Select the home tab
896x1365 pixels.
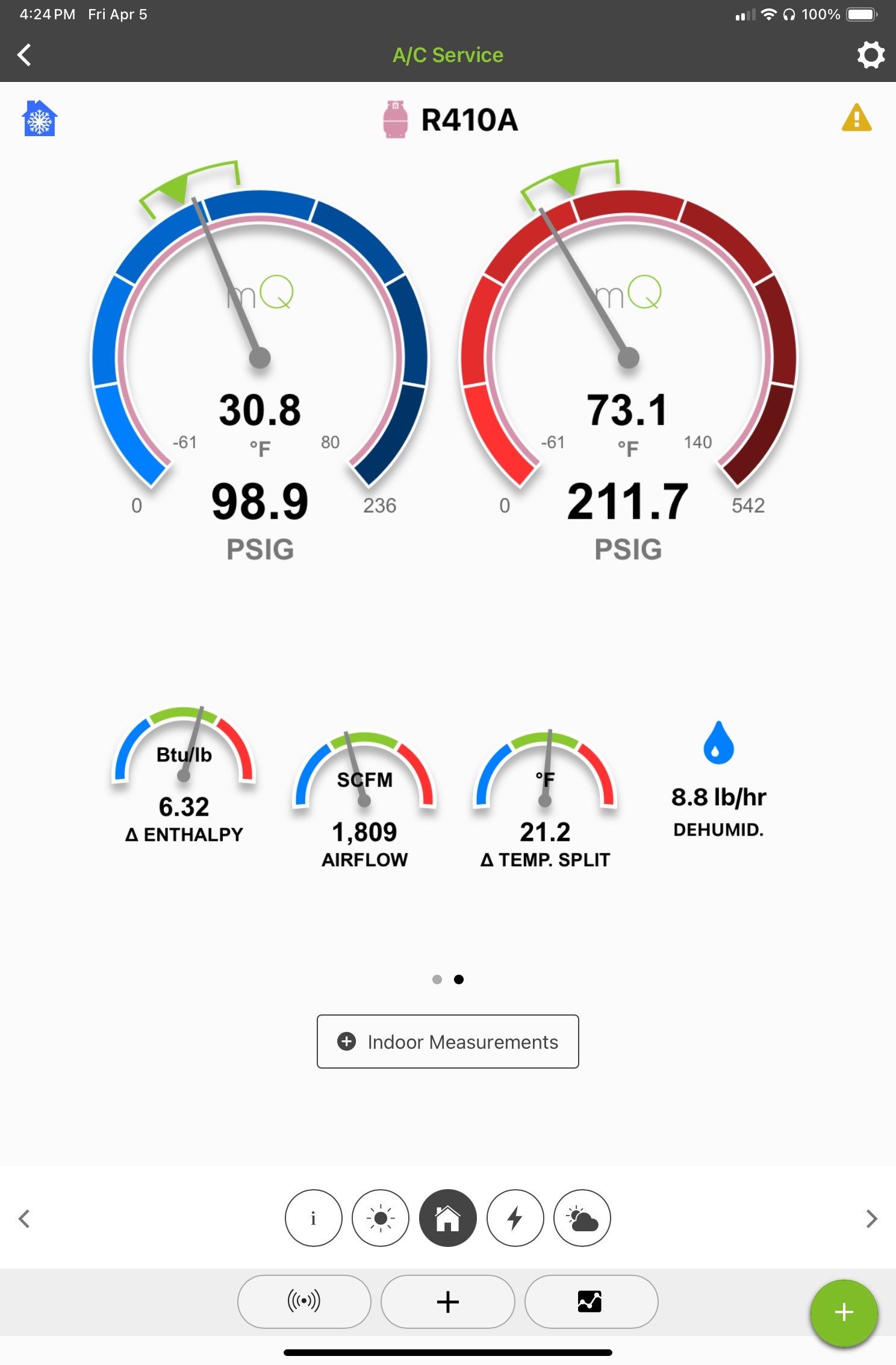[x=448, y=1218]
